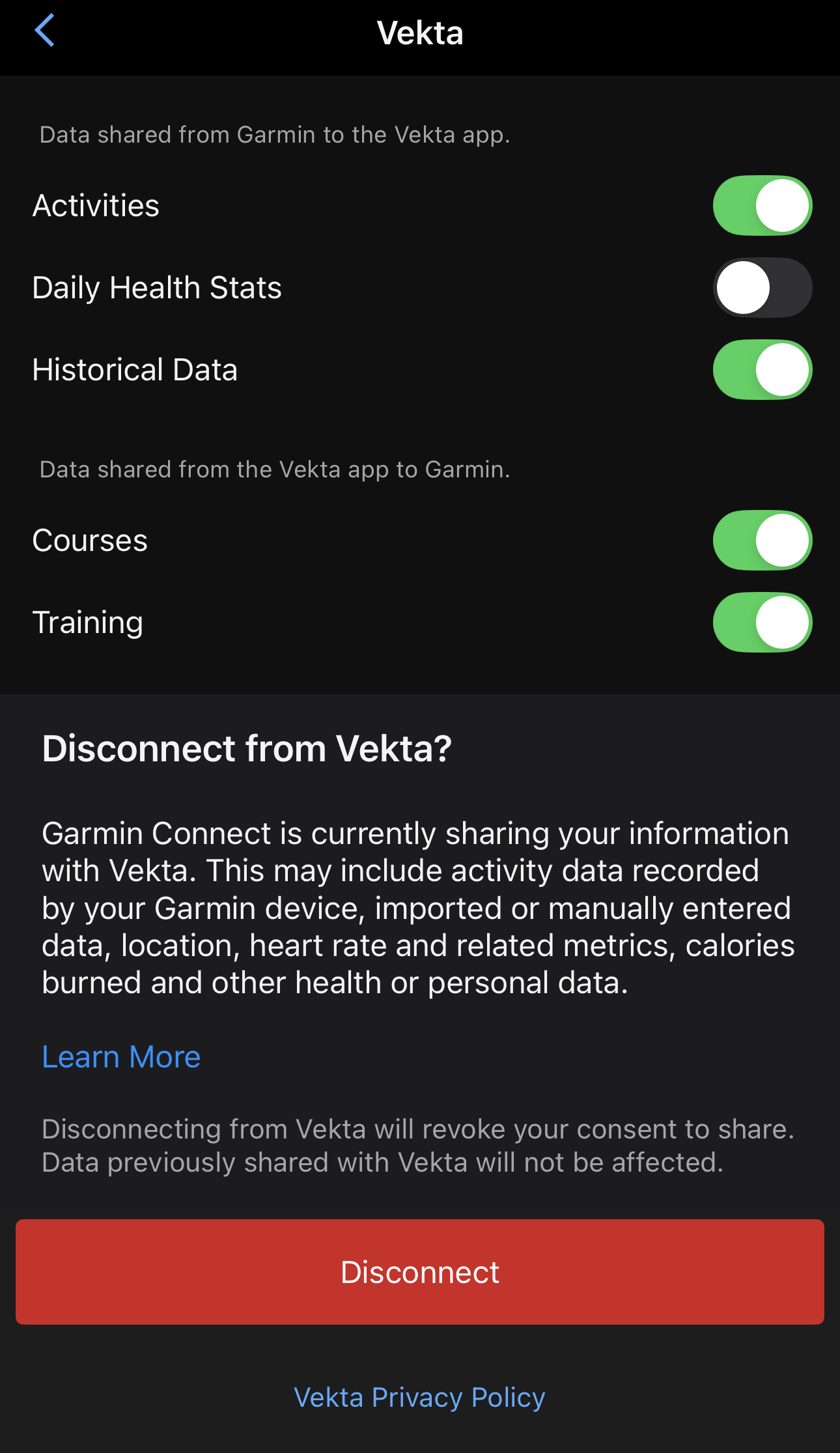Open the Learn More link
The image size is (840, 1453).
pyautogui.click(x=121, y=1056)
